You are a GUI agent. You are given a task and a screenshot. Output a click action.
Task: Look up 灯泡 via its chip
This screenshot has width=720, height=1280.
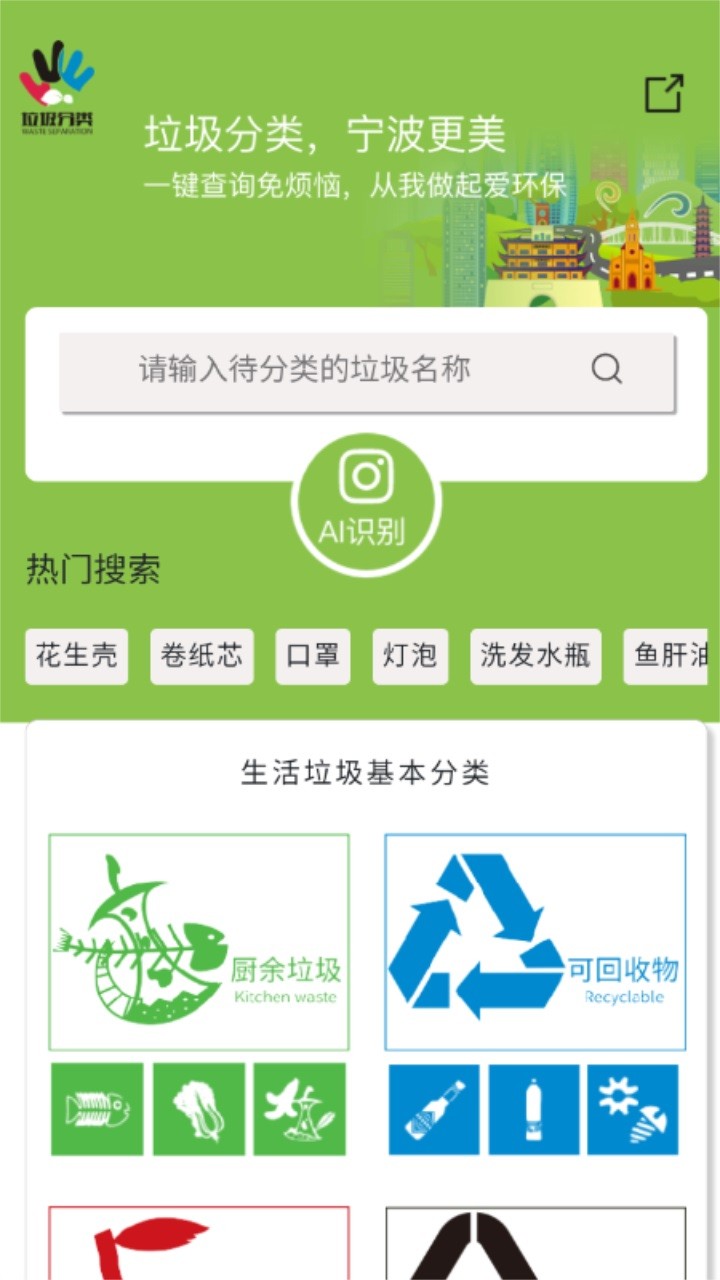410,656
